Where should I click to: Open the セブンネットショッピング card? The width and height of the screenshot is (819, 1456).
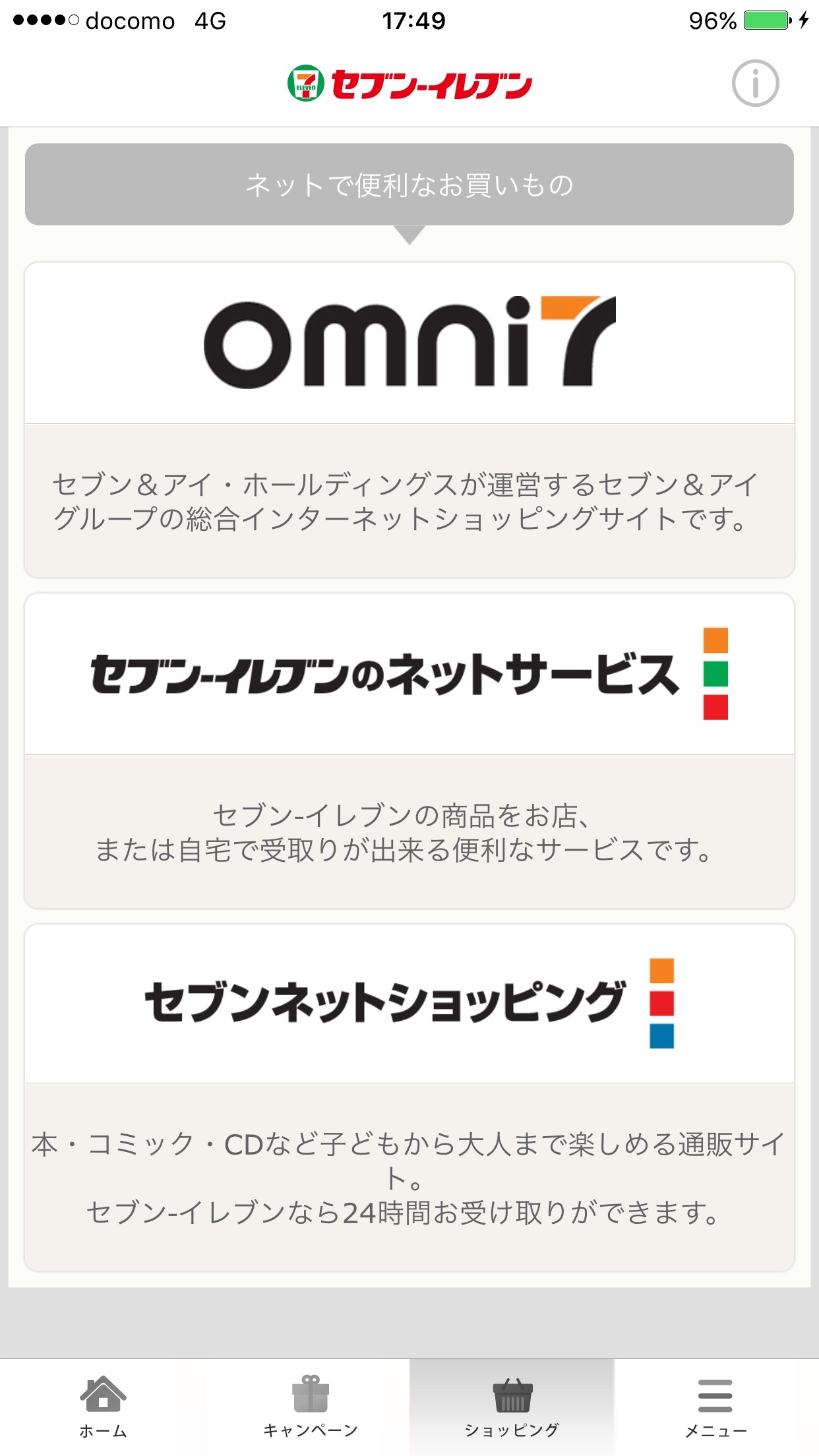(x=409, y=1097)
